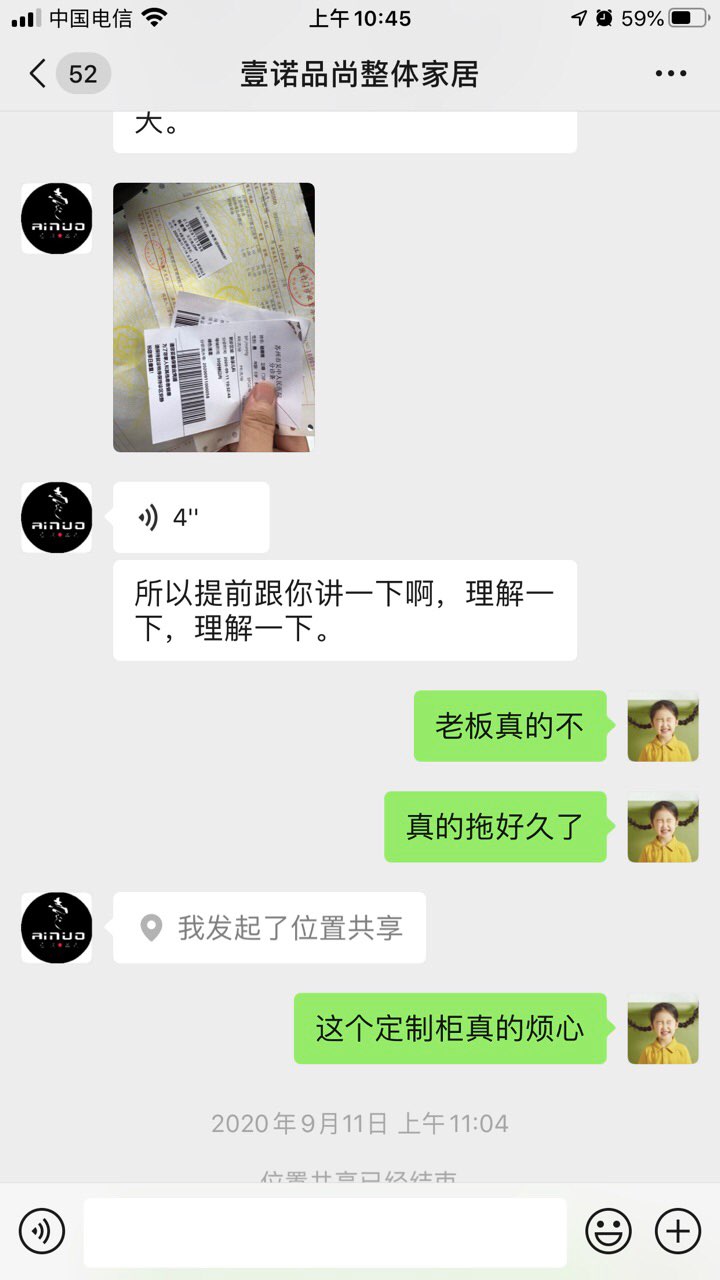720x1280 pixels.
Task: Open the contact avatar beside the voice message
Action: [57, 518]
